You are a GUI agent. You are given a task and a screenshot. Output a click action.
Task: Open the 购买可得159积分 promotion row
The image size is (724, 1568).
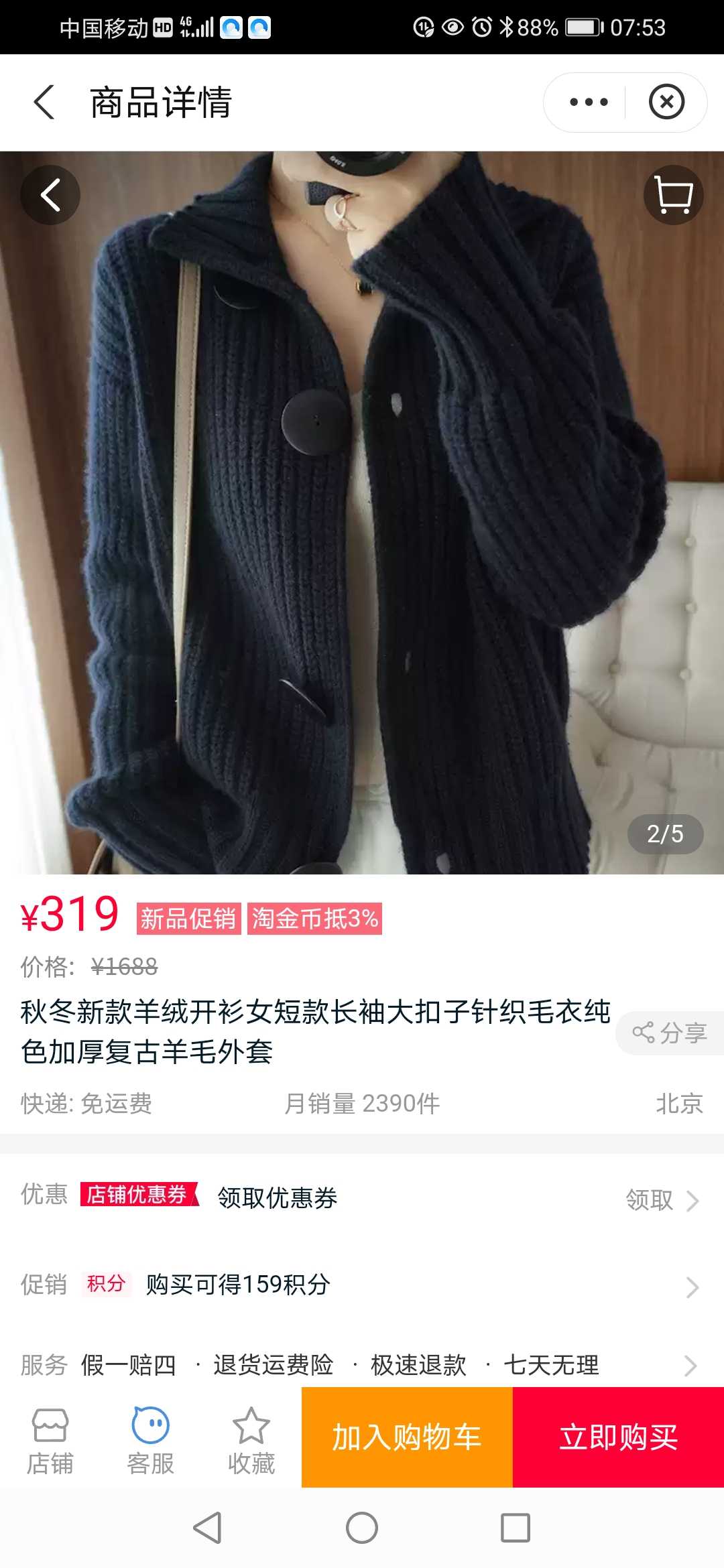(362, 1285)
